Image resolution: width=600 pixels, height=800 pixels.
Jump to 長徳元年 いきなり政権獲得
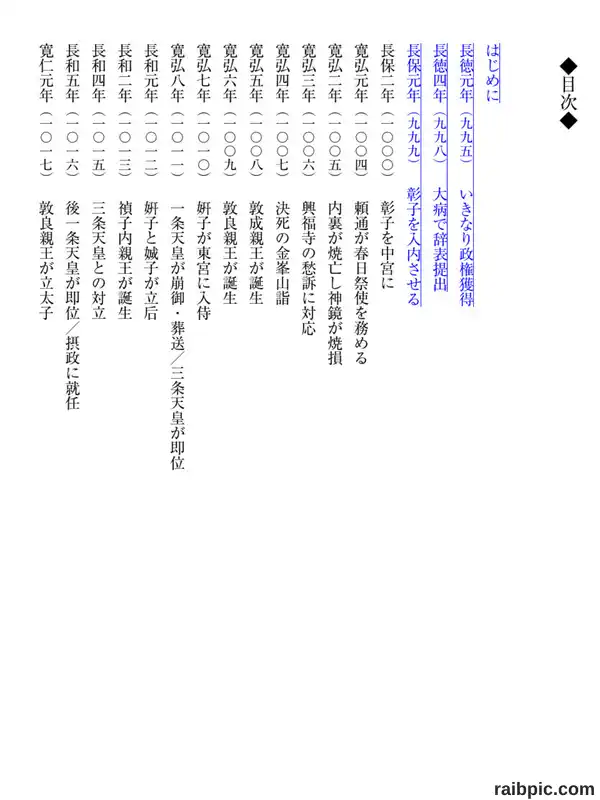click(x=466, y=174)
